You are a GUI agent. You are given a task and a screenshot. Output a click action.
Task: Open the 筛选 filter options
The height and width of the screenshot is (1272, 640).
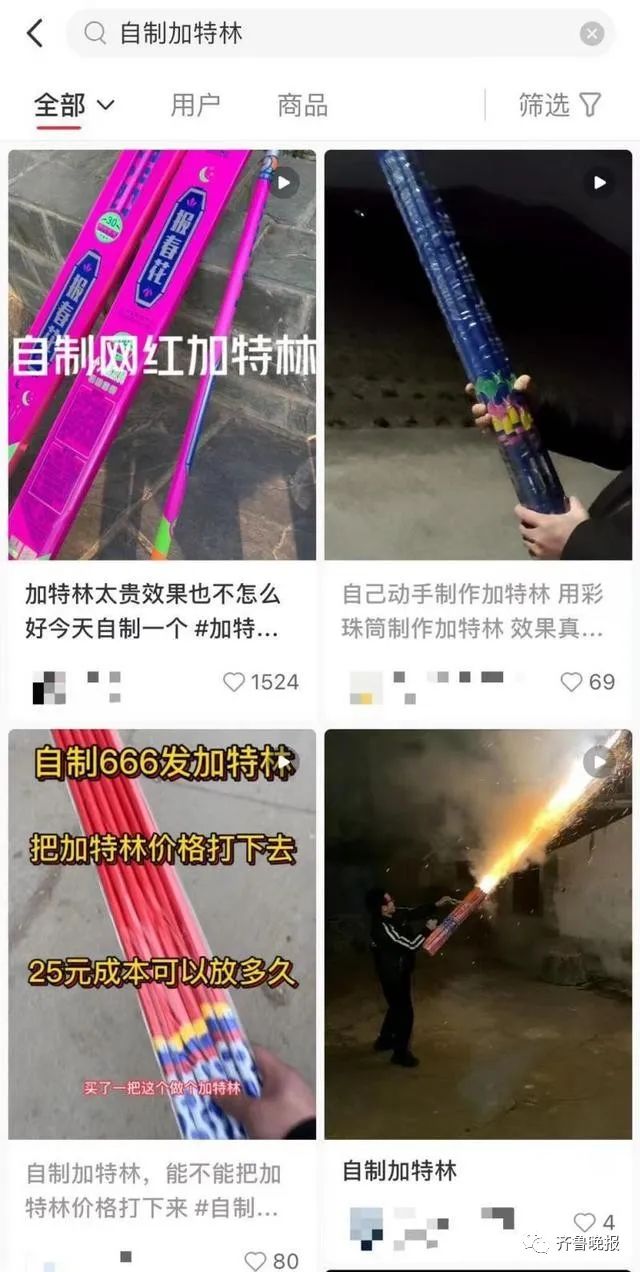tap(559, 105)
